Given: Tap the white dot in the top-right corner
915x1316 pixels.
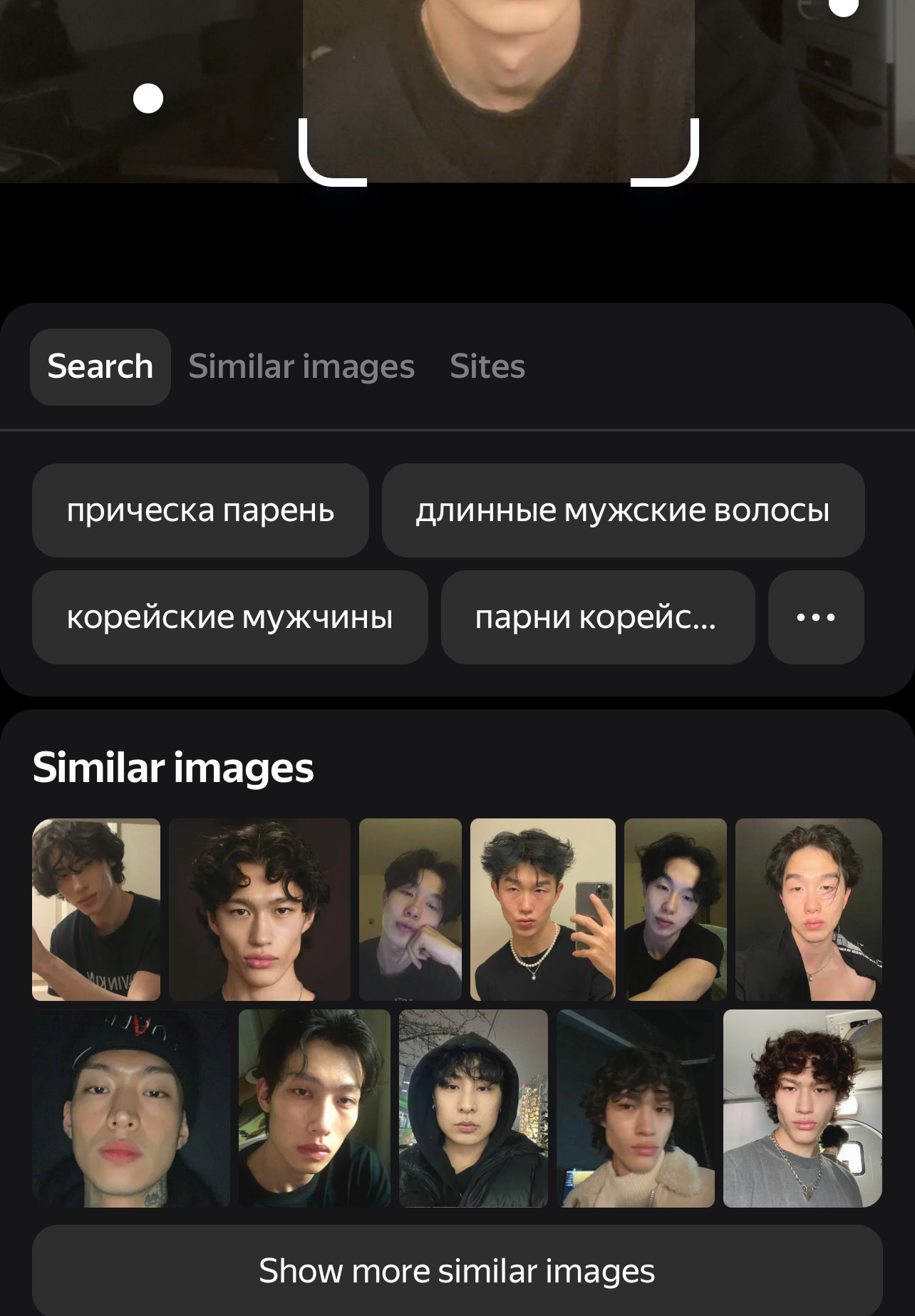Looking at the screenshot, I should [x=844, y=9].
